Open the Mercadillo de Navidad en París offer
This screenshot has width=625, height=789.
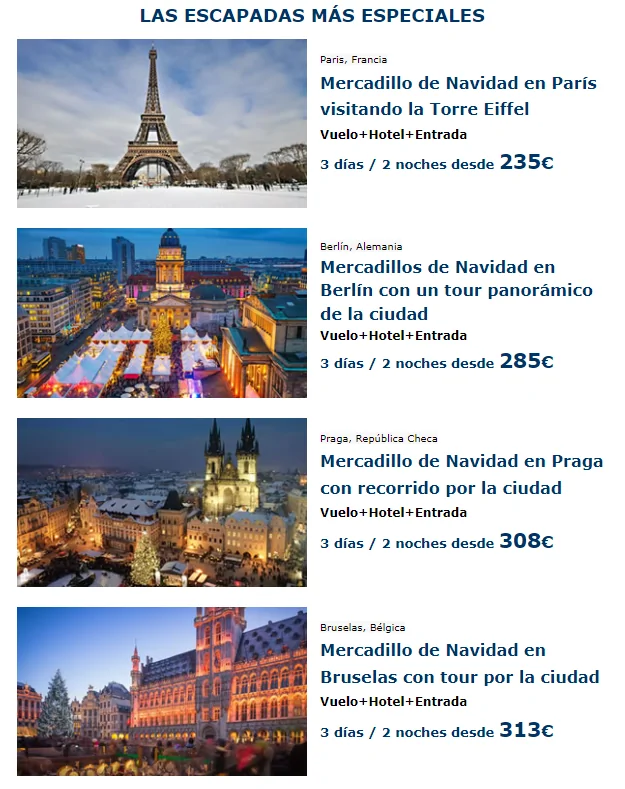(x=457, y=96)
